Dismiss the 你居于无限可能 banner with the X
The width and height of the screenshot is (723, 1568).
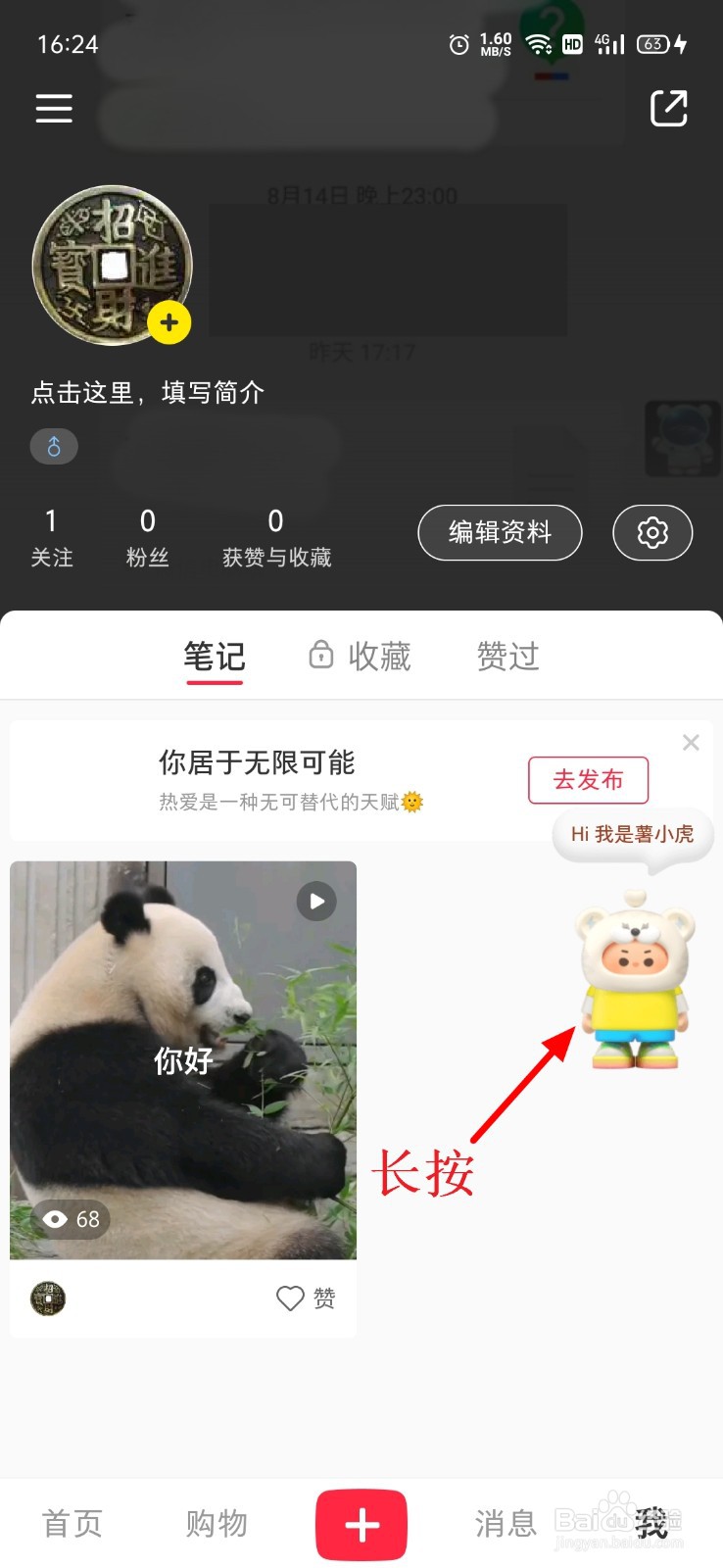[x=691, y=742]
